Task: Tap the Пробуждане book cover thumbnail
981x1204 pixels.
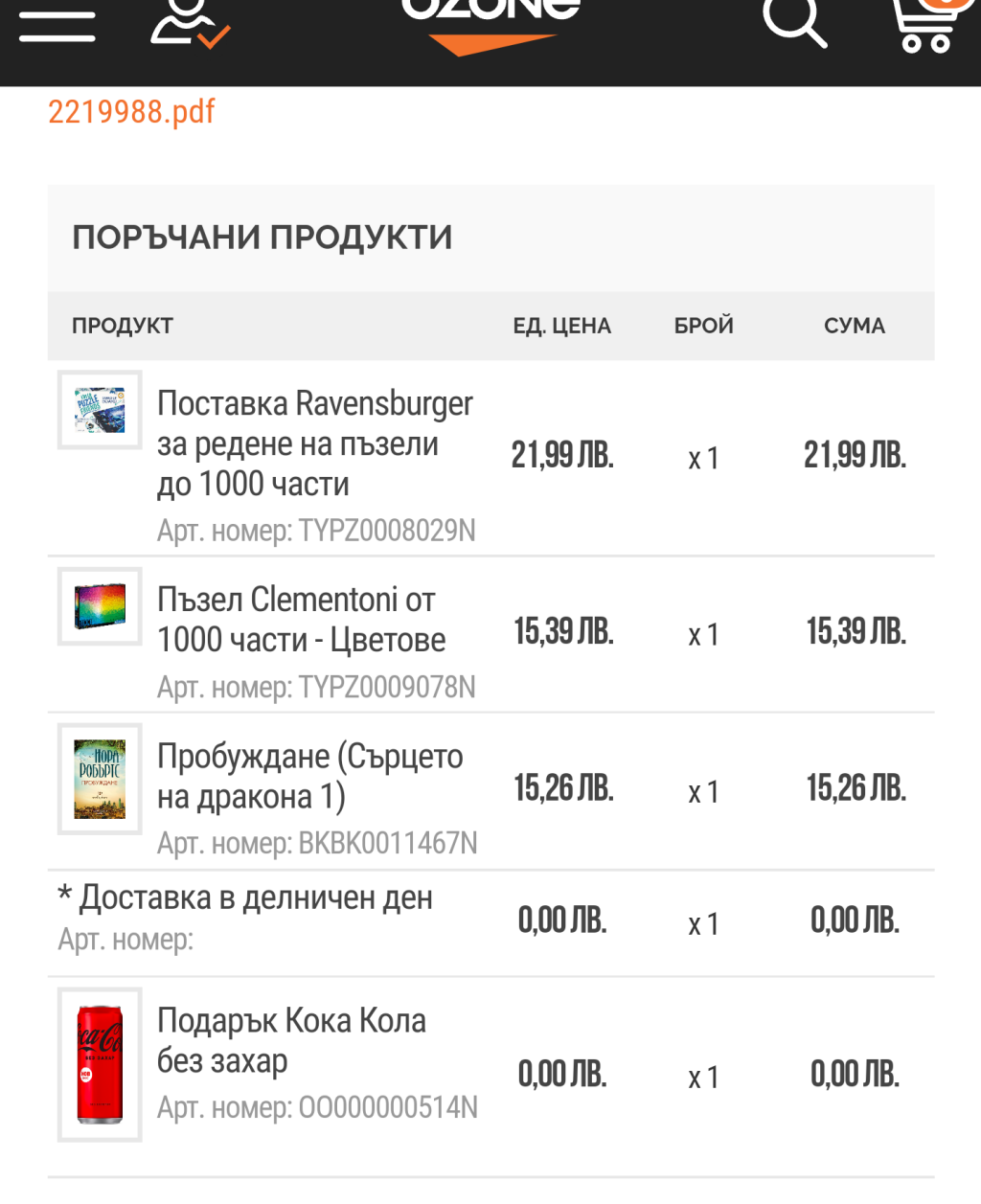Action: 100,778
